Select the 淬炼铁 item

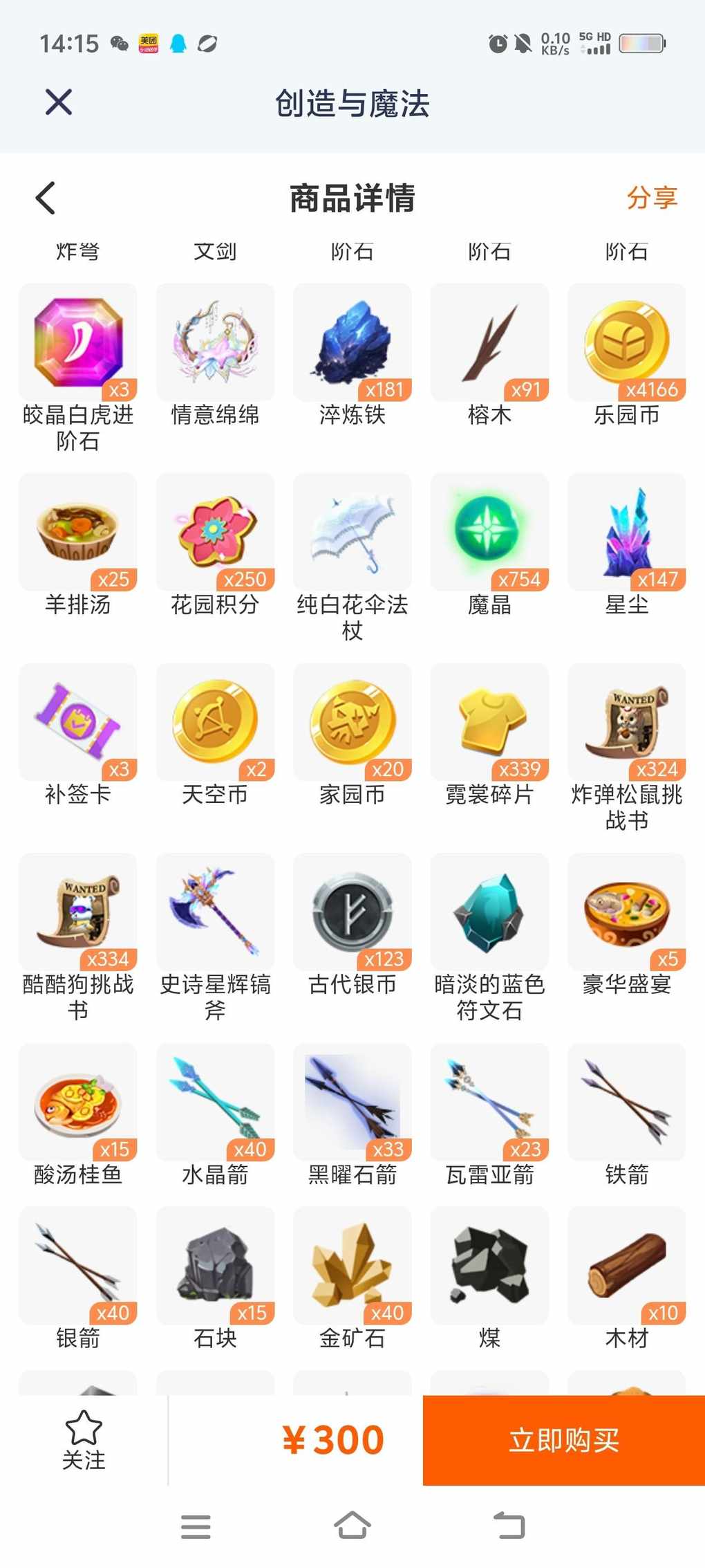click(x=352, y=342)
